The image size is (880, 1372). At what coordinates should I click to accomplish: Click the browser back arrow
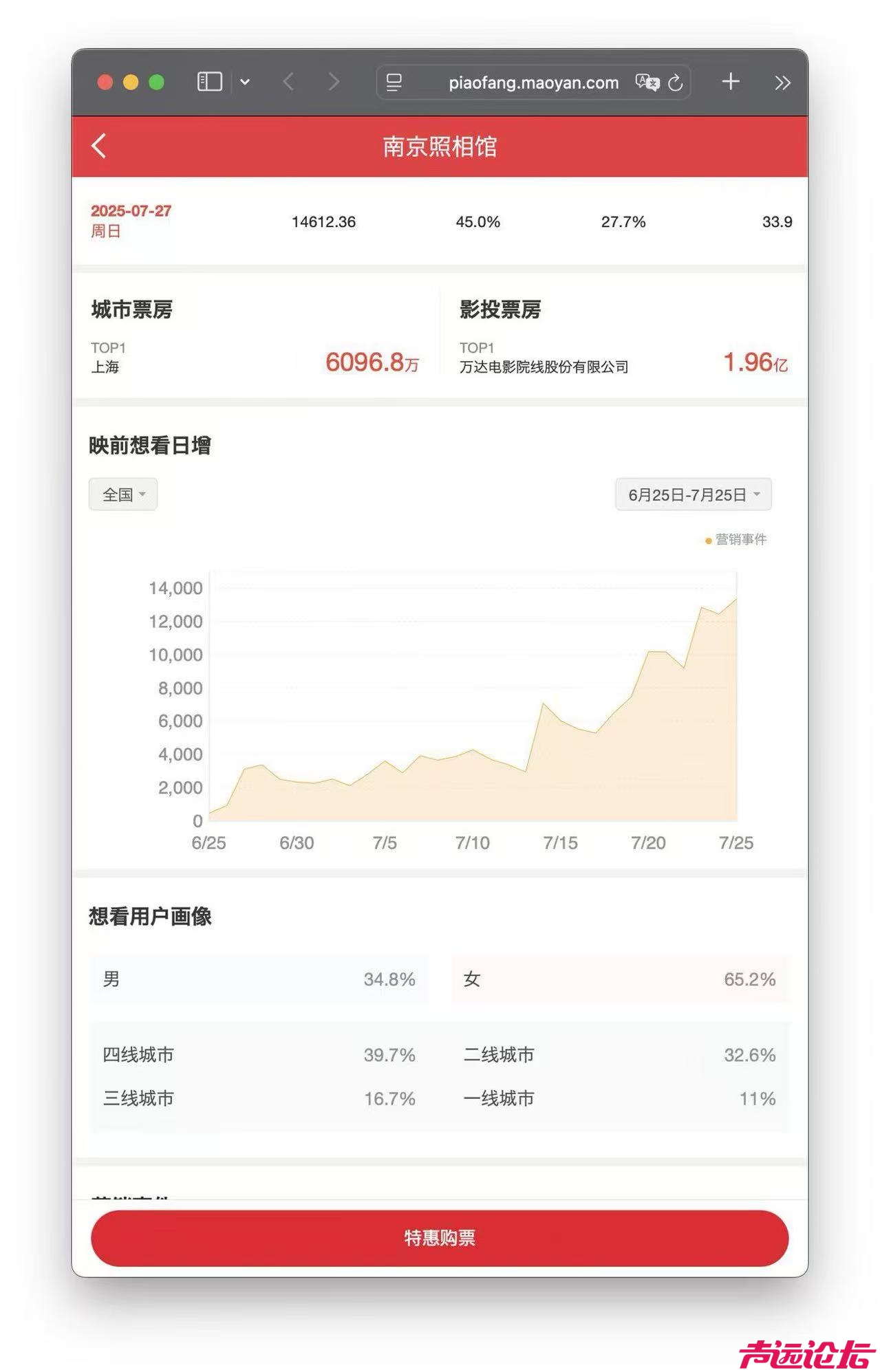pyautogui.click(x=289, y=82)
